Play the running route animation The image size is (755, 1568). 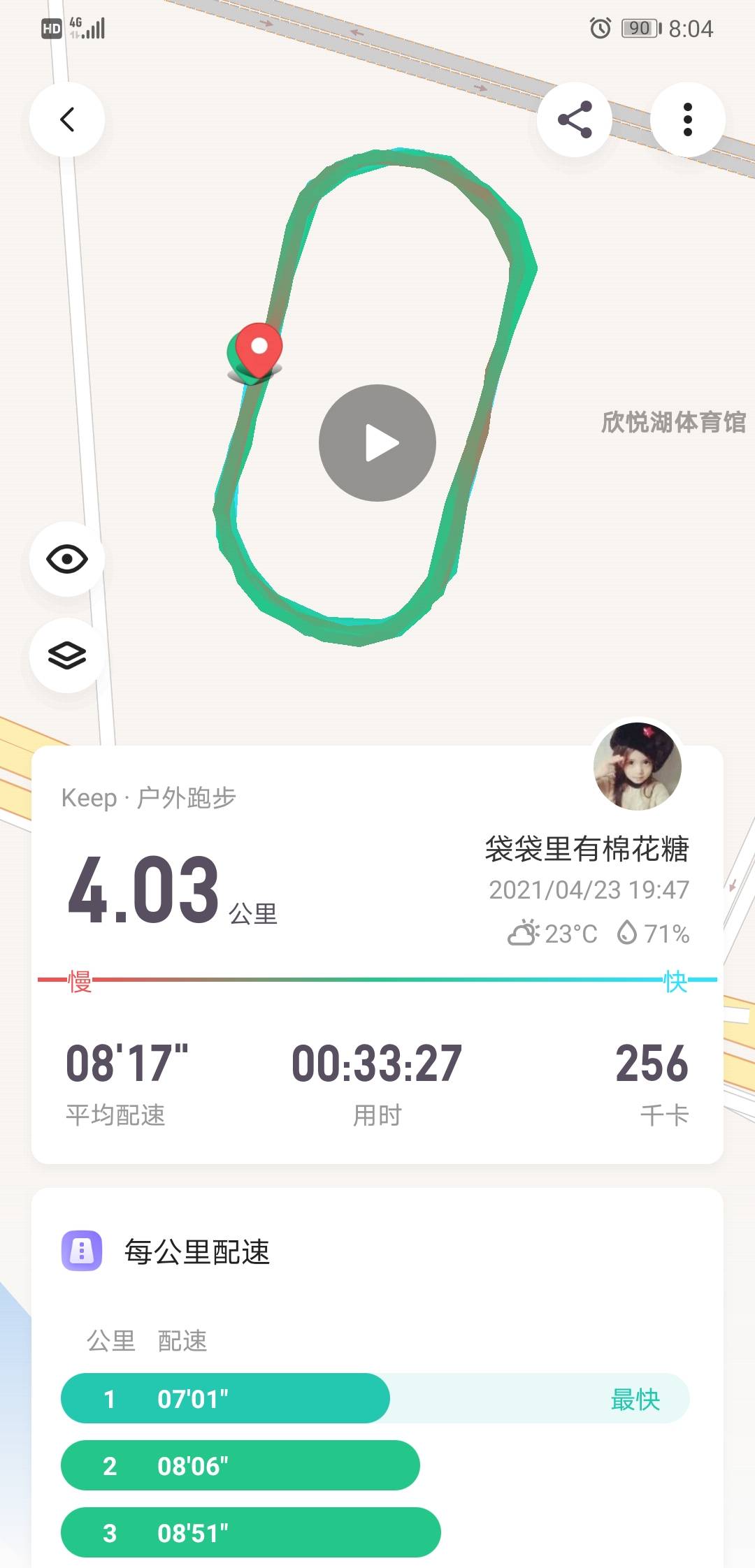pos(377,443)
